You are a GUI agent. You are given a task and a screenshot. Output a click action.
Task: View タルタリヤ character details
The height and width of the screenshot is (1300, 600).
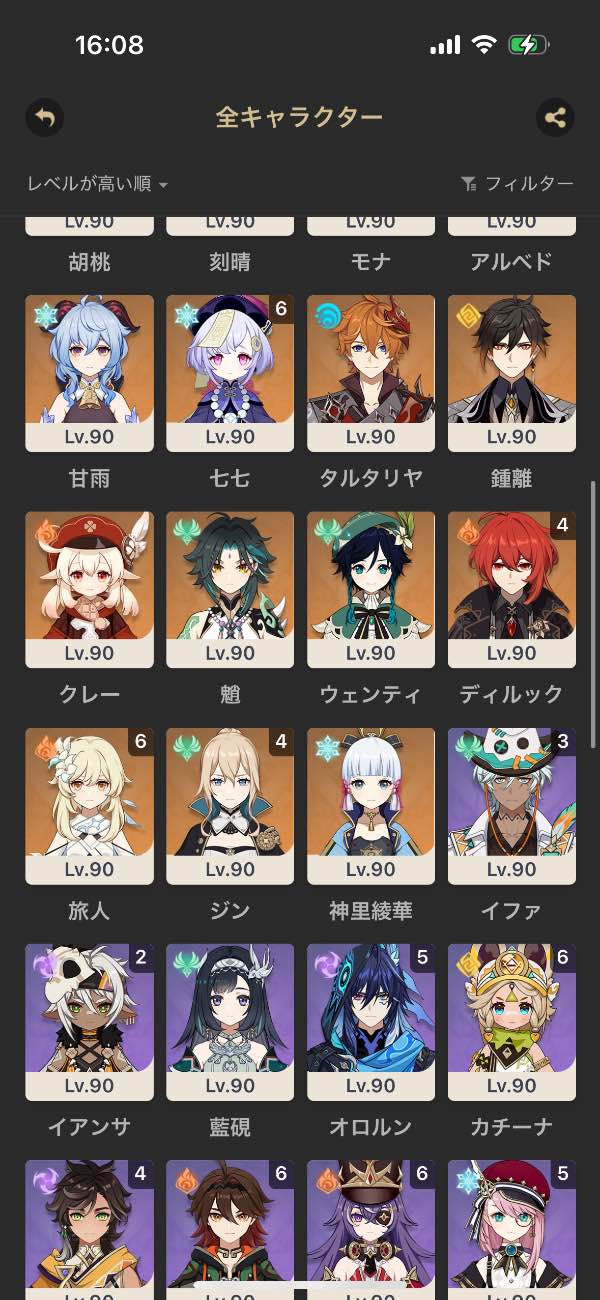point(371,372)
